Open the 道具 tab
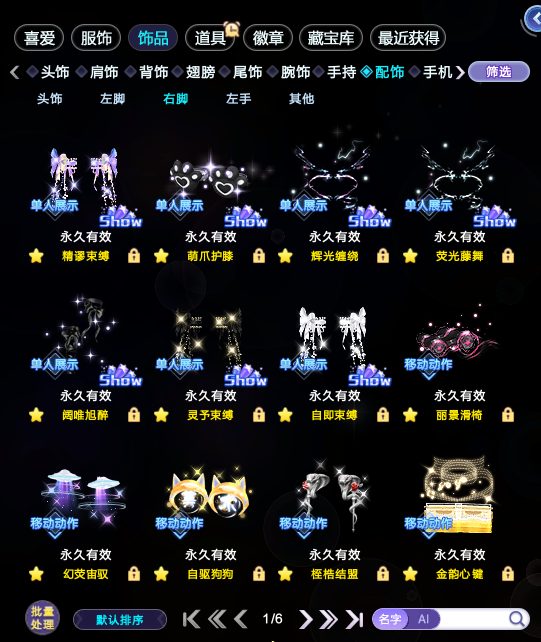The width and height of the screenshot is (541, 642). tap(210, 38)
